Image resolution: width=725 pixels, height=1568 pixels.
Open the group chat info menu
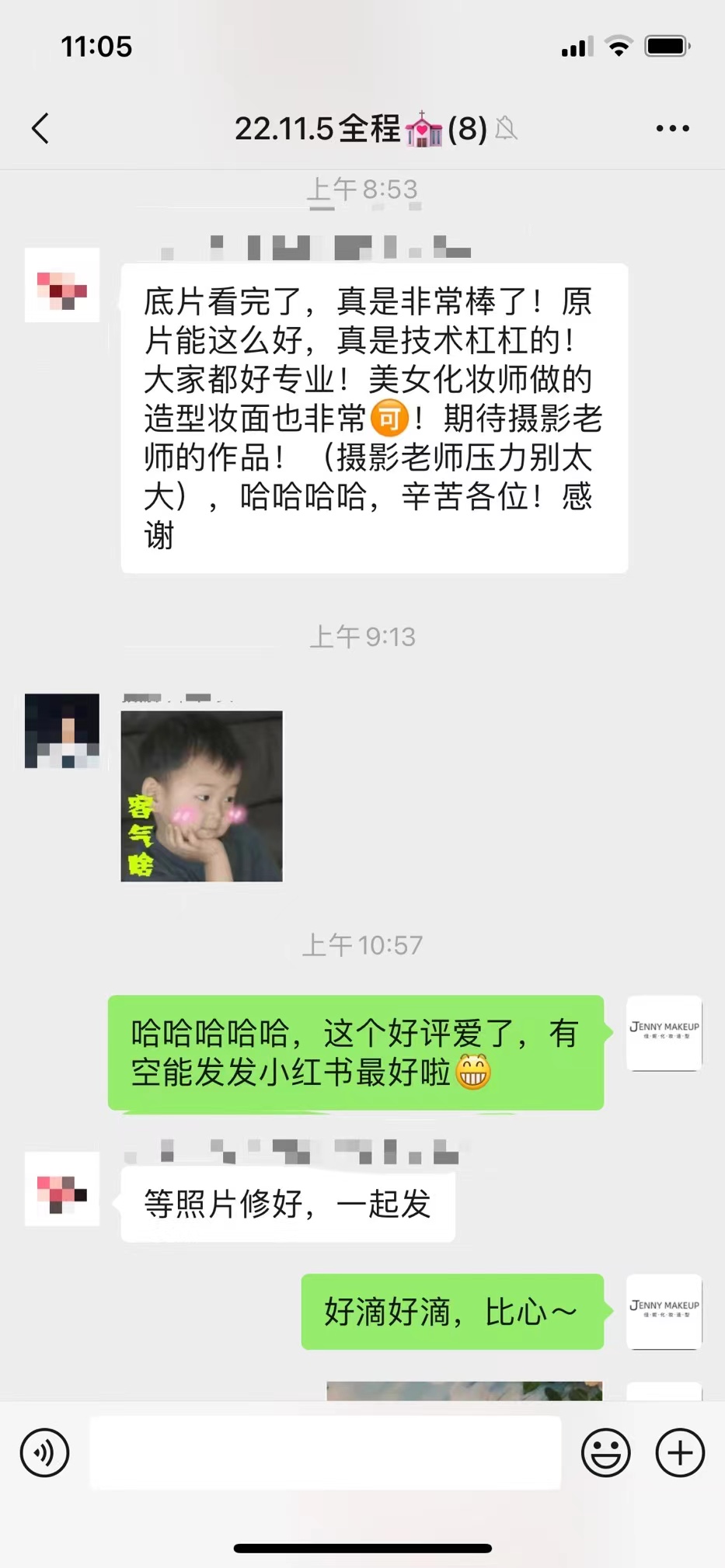pos(672,128)
